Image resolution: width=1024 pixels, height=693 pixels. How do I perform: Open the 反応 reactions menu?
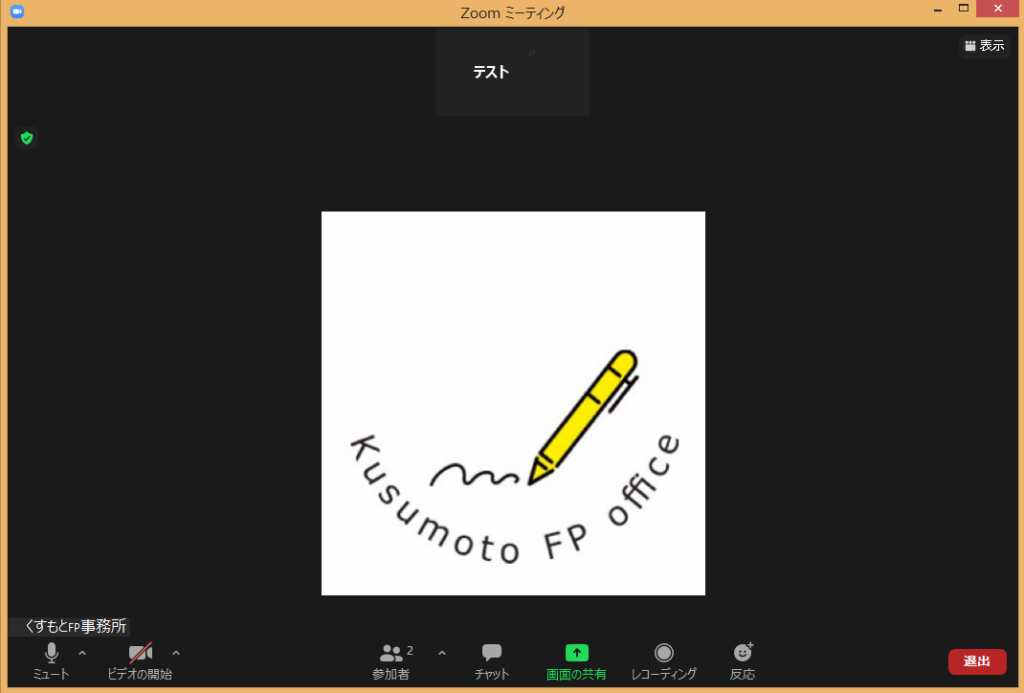pyautogui.click(x=742, y=660)
